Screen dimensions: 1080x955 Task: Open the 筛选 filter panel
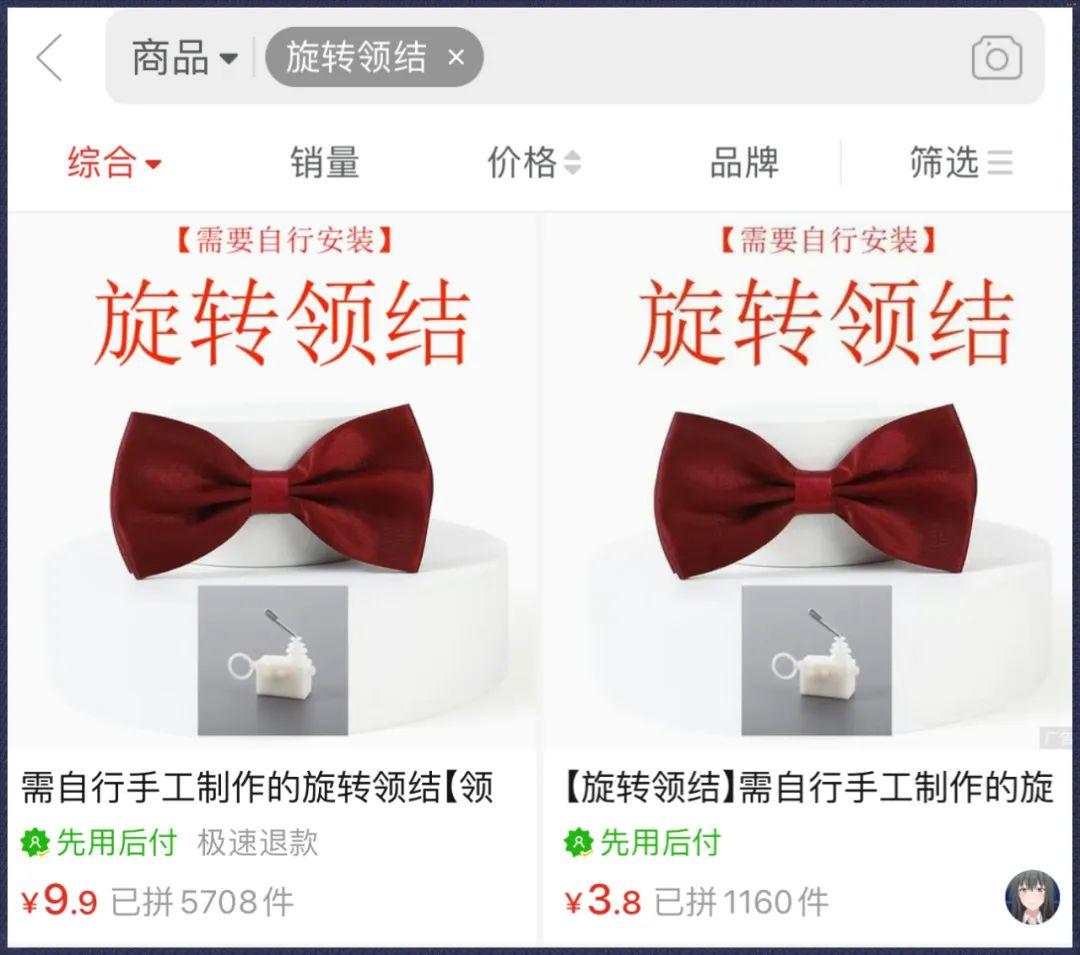[960, 162]
